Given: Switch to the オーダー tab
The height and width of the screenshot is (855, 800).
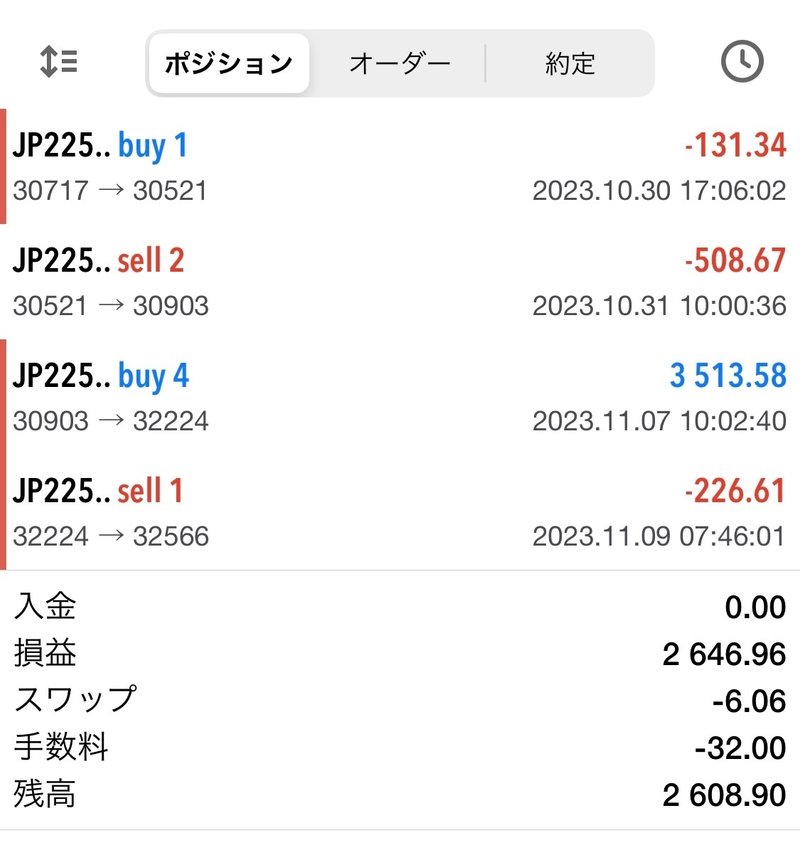Looking at the screenshot, I should (399, 62).
